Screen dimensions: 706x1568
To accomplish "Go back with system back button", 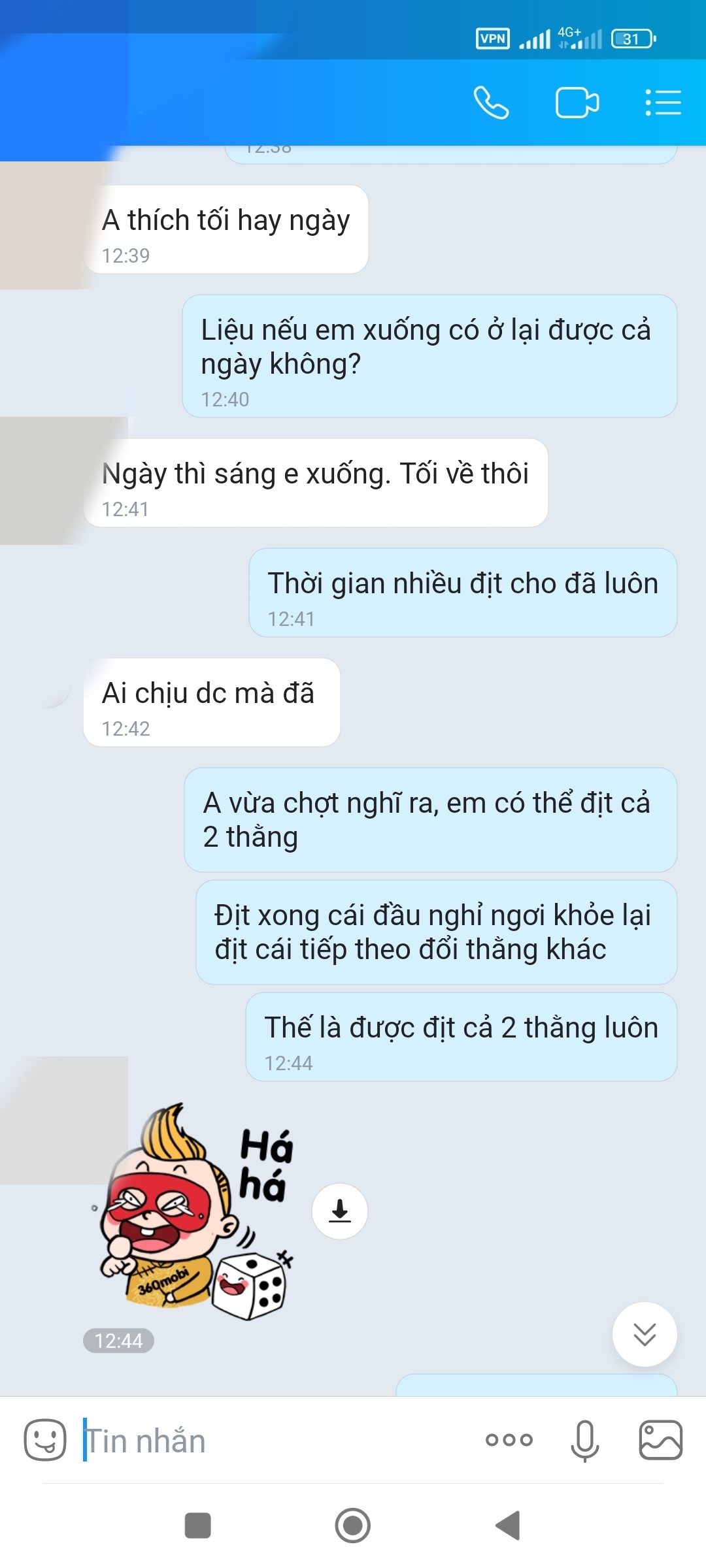I will pos(508,1526).
